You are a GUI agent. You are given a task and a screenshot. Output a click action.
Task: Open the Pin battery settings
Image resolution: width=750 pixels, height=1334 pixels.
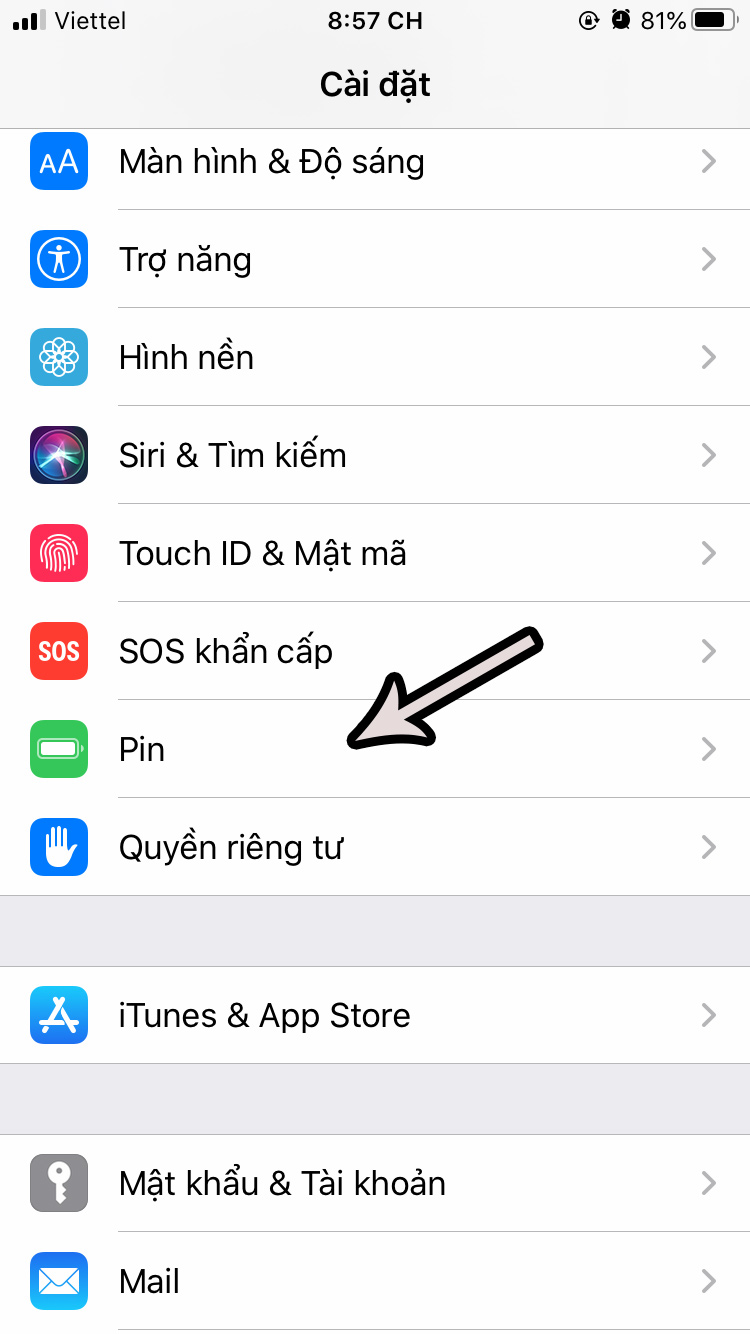pos(142,750)
